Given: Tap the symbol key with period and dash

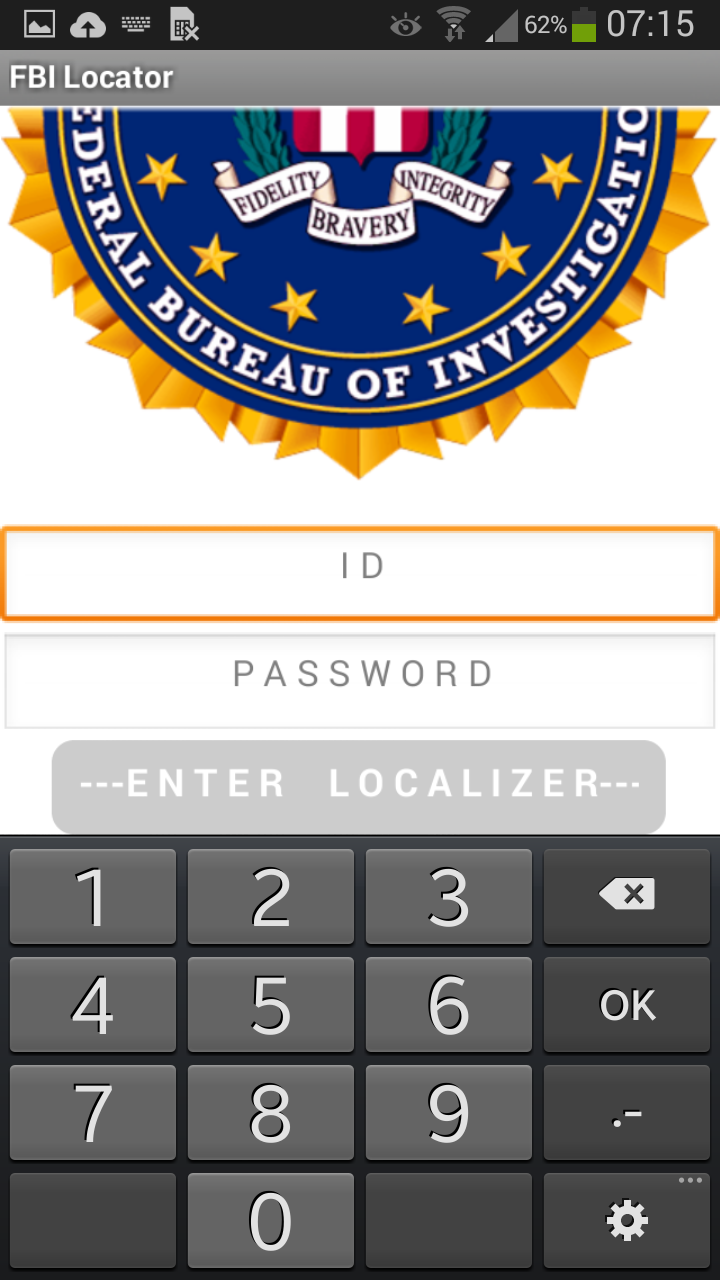Looking at the screenshot, I should pos(626,1112).
